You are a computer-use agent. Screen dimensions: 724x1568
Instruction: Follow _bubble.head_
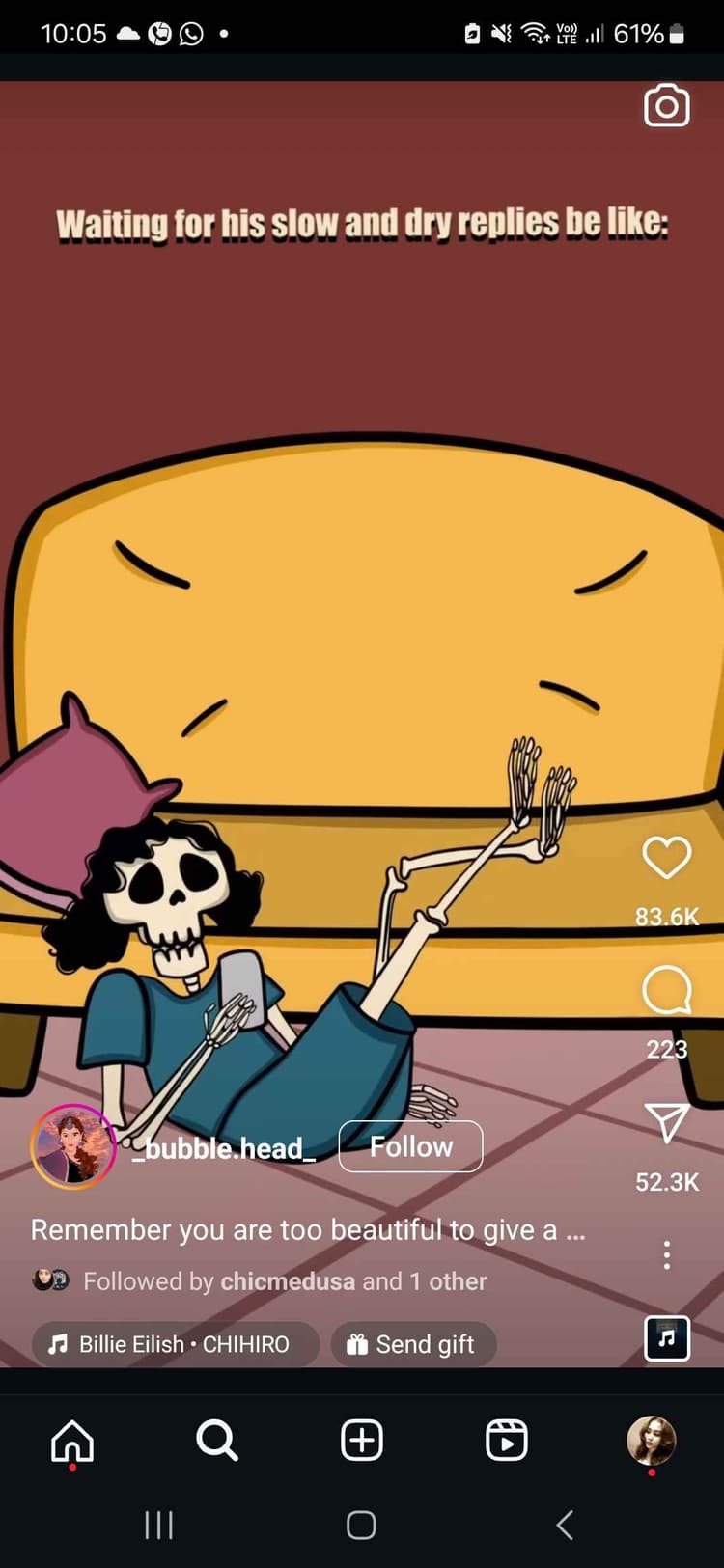[x=410, y=1146]
